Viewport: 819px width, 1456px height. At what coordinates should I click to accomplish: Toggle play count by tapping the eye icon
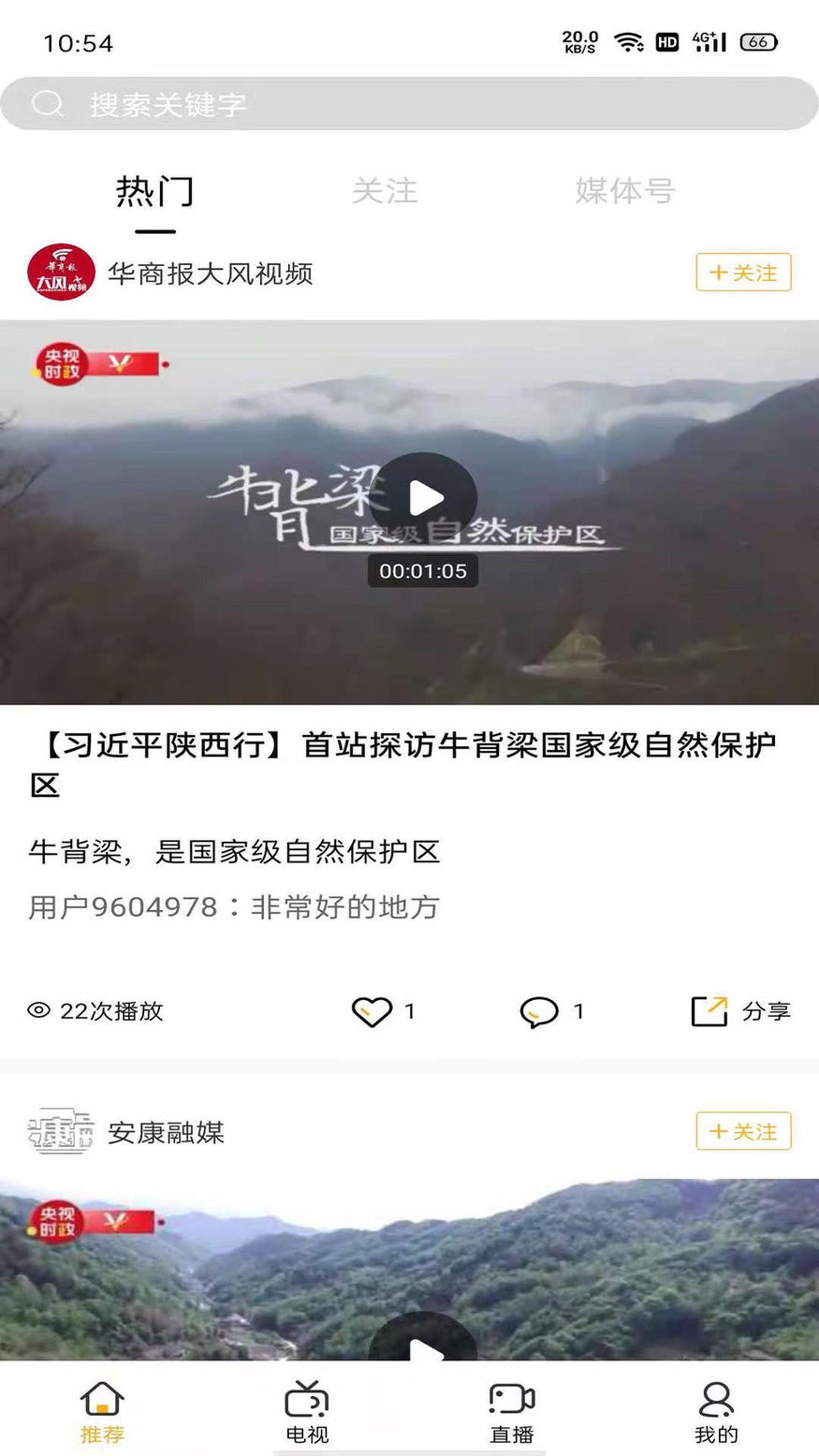click(37, 1011)
